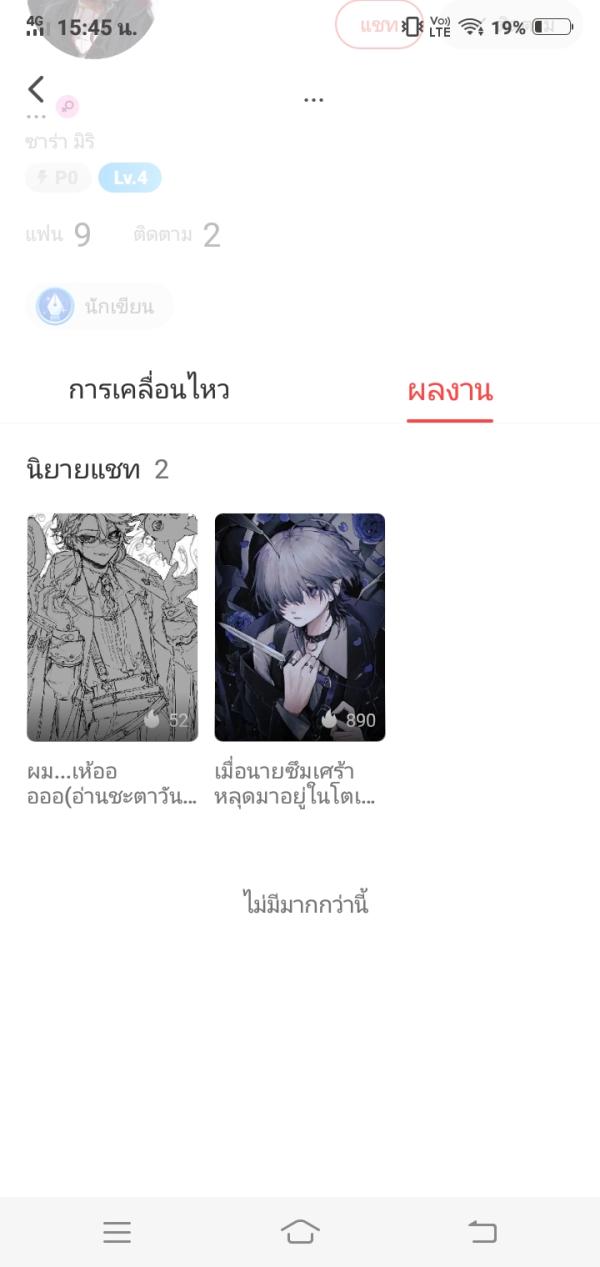This screenshot has height=1267, width=600.
Task: Select the ผลงาน tab
Action: pos(450,391)
